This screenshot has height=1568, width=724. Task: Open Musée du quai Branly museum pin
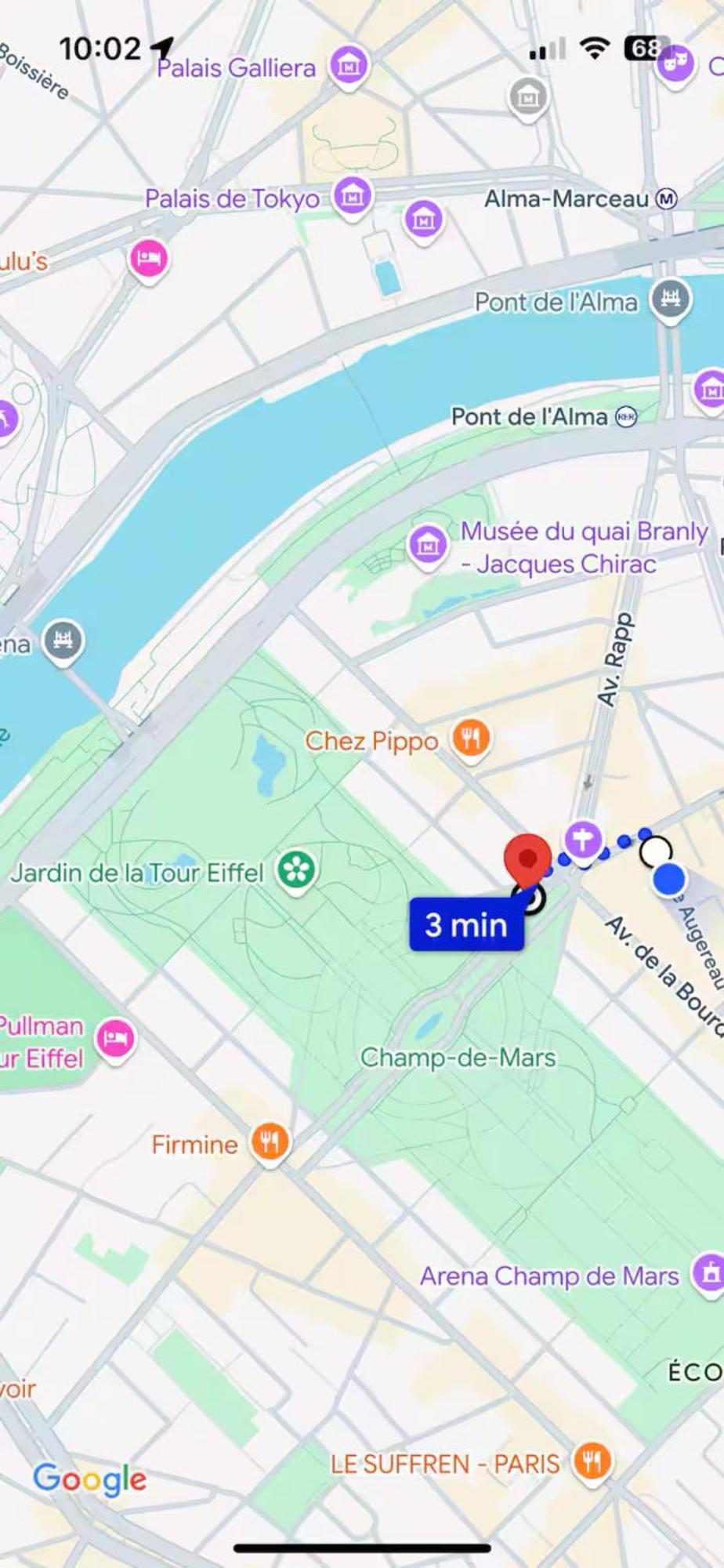(428, 544)
